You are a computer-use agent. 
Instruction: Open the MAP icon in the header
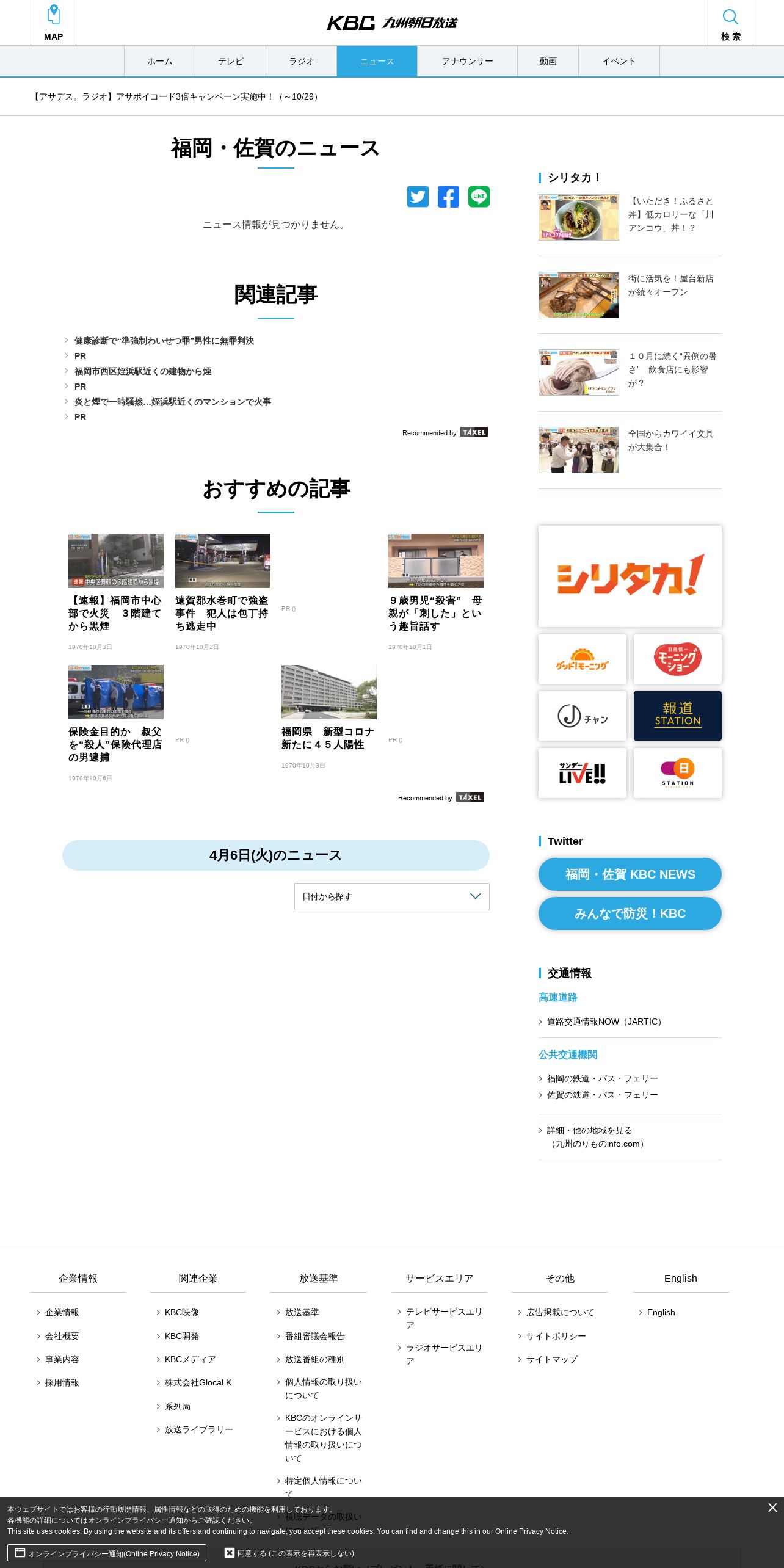[53, 23]
